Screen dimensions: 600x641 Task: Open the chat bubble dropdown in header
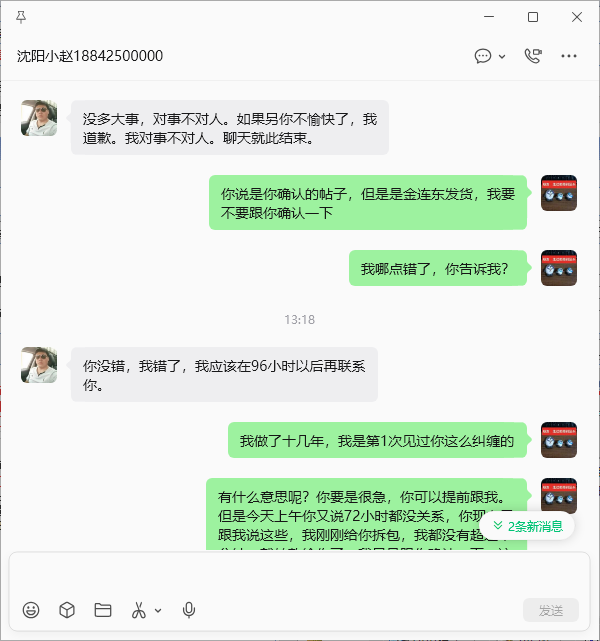[490, 56]
